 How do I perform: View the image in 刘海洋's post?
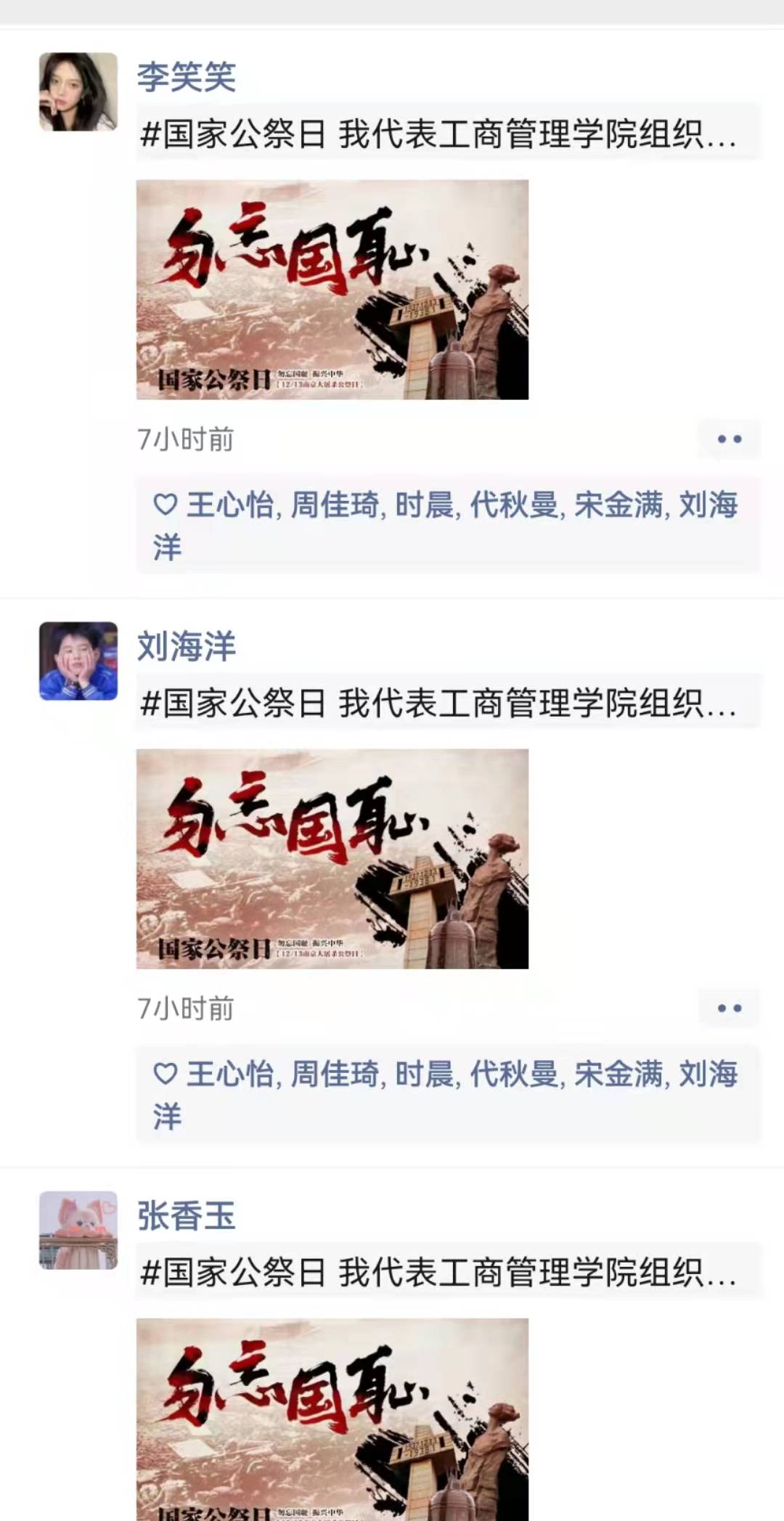point(332,859)
